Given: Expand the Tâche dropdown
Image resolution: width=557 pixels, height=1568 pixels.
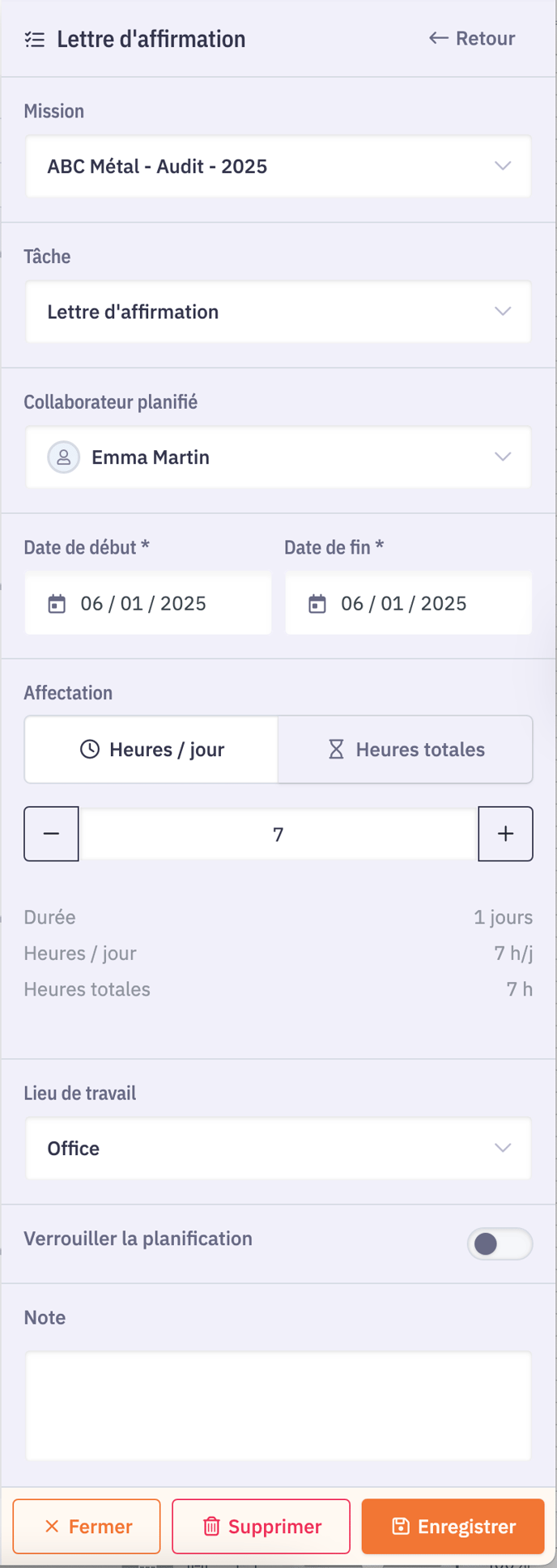Looking at the screenshot, I should click(x=278, y=312).
